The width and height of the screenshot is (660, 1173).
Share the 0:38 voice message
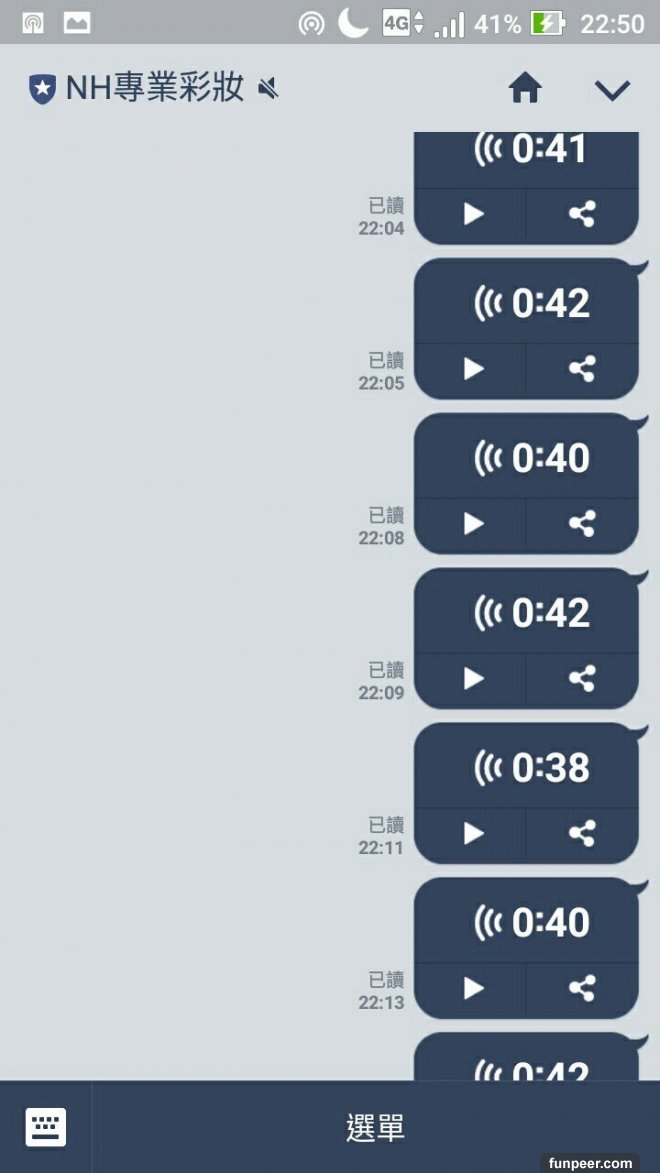(582, 833)
